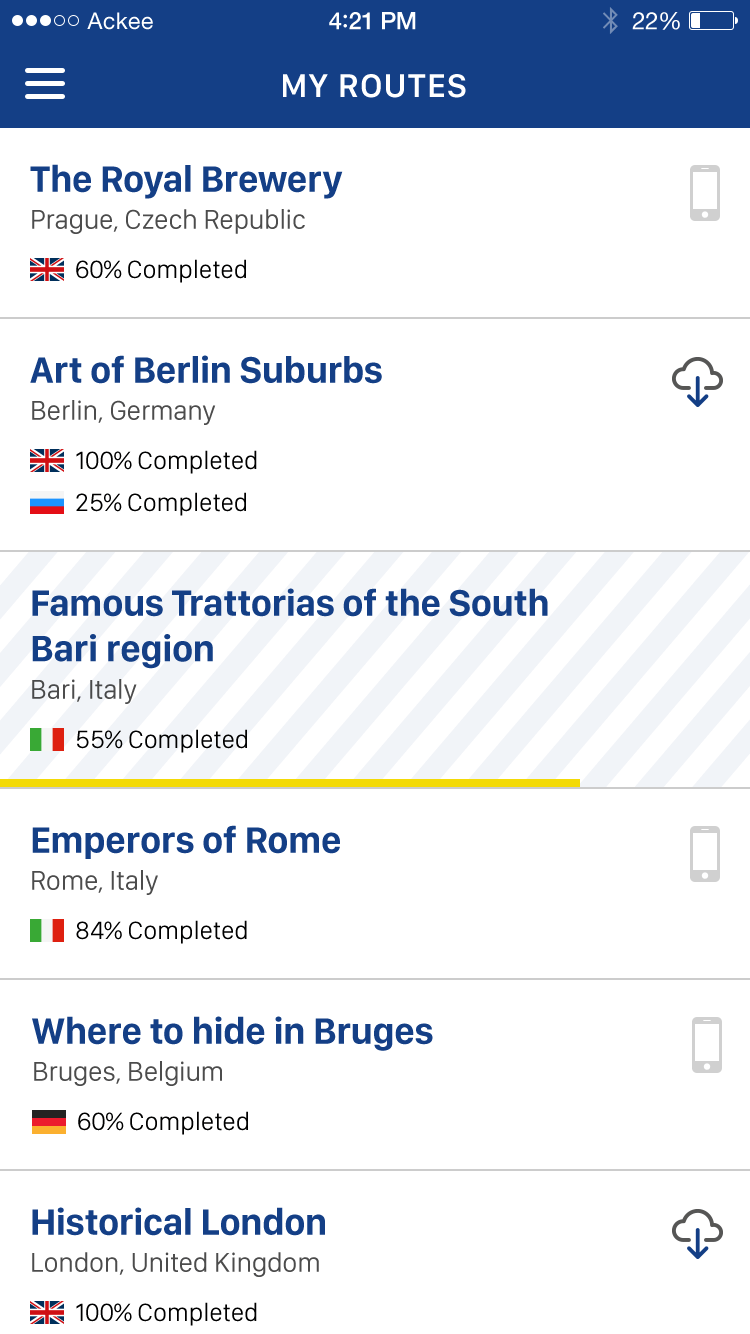Screen dimensions: 750x1334
Task: Open Emperors of Rome route
Action: tap(375, 884)
